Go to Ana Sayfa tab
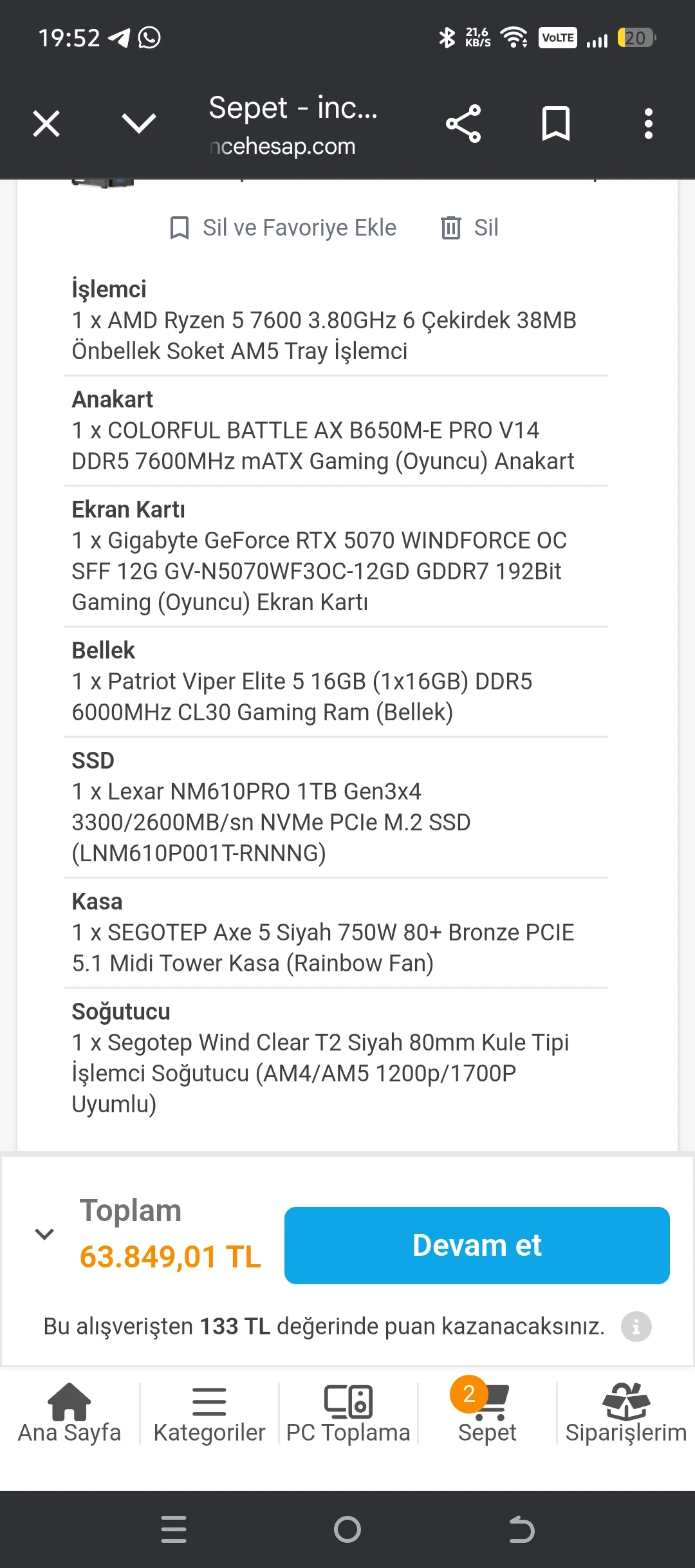Viewport: 695px width, 1568px height. (69, 1414)
